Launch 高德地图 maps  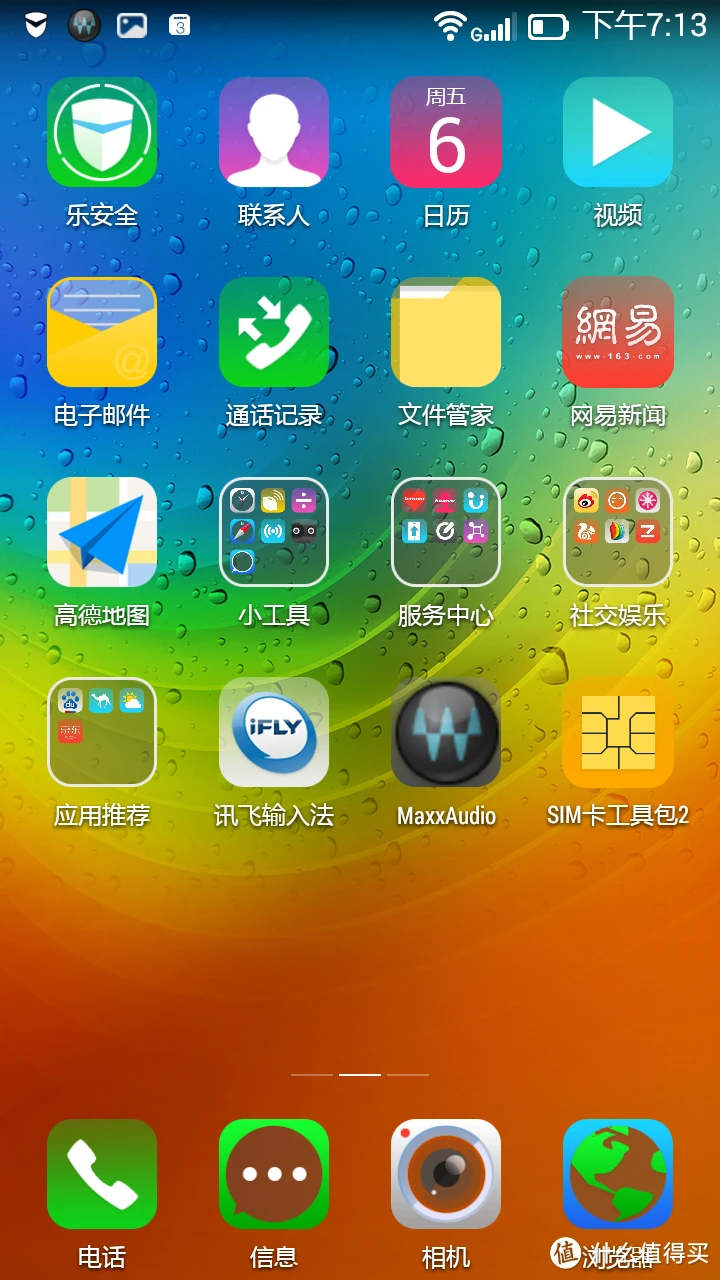point(102,532)
